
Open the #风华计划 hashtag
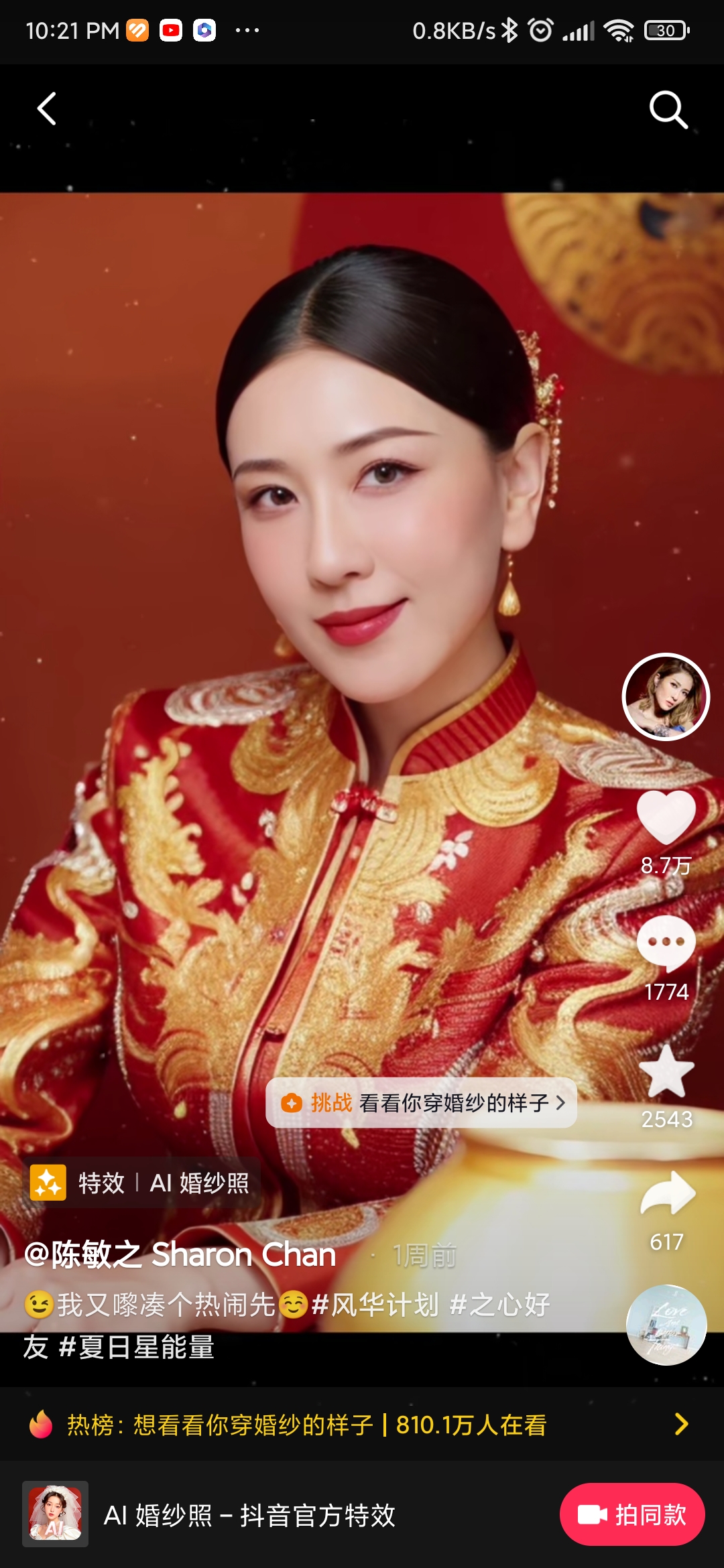pyautogui.click(x=374, y=1304)
